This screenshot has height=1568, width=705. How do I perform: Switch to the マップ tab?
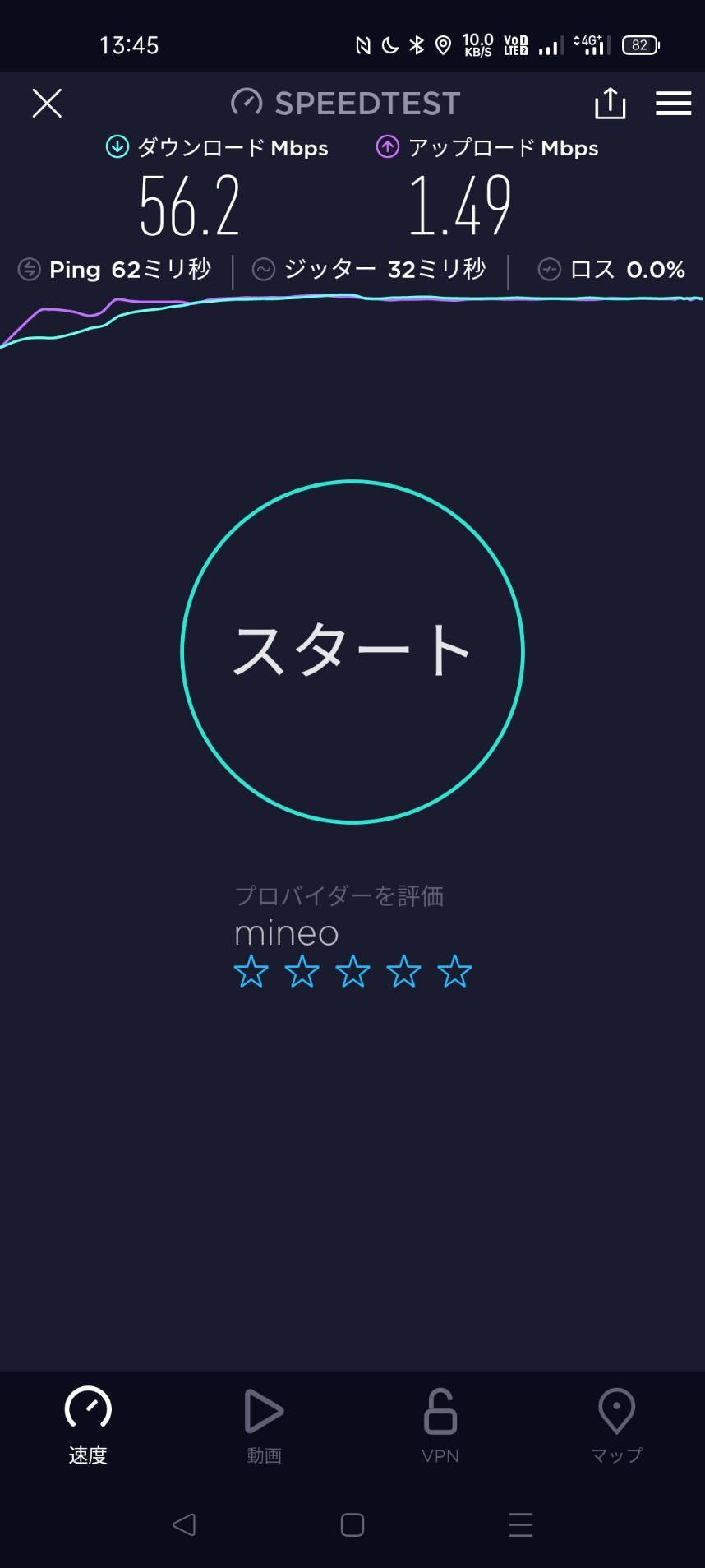point(616,1425)
